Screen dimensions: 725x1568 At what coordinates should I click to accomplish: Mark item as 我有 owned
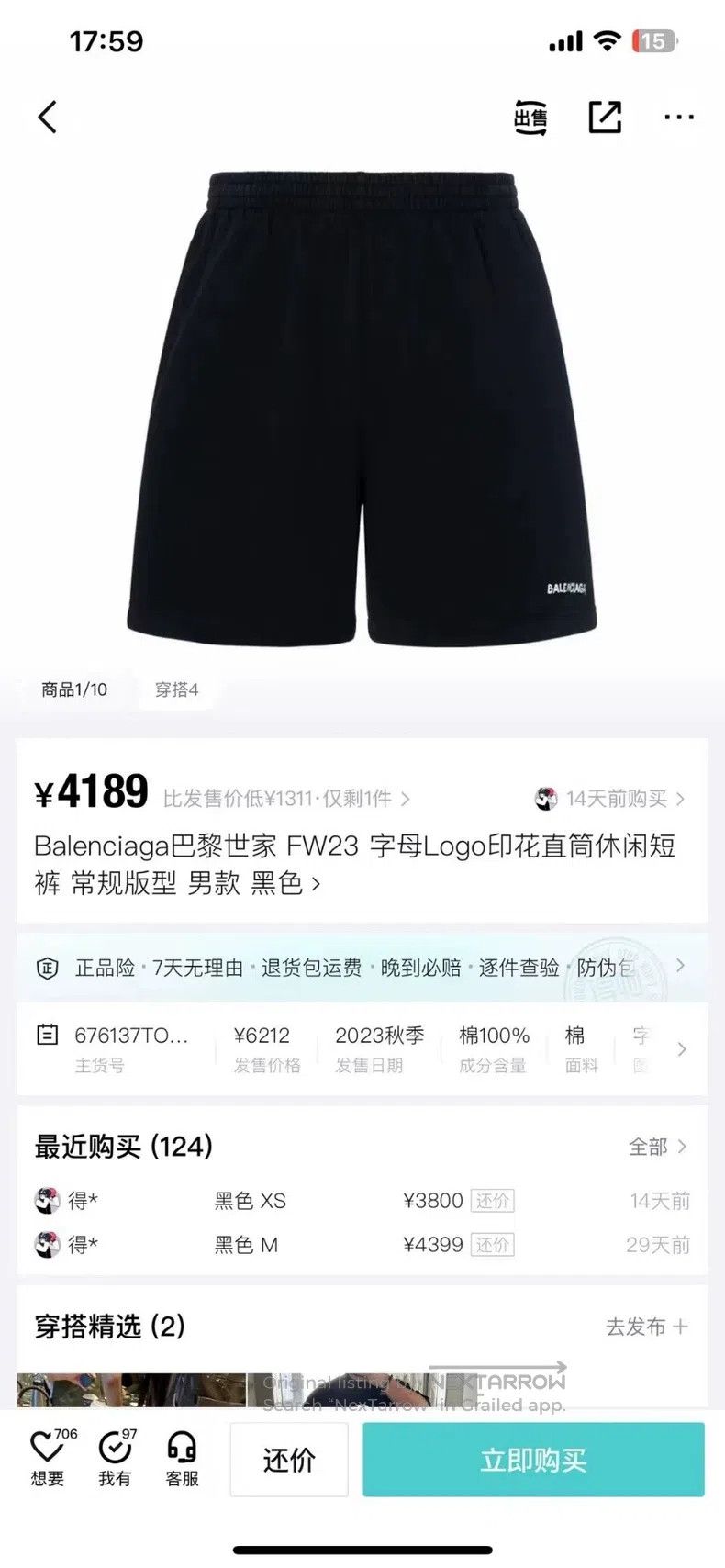click(x=116, y=1458)
